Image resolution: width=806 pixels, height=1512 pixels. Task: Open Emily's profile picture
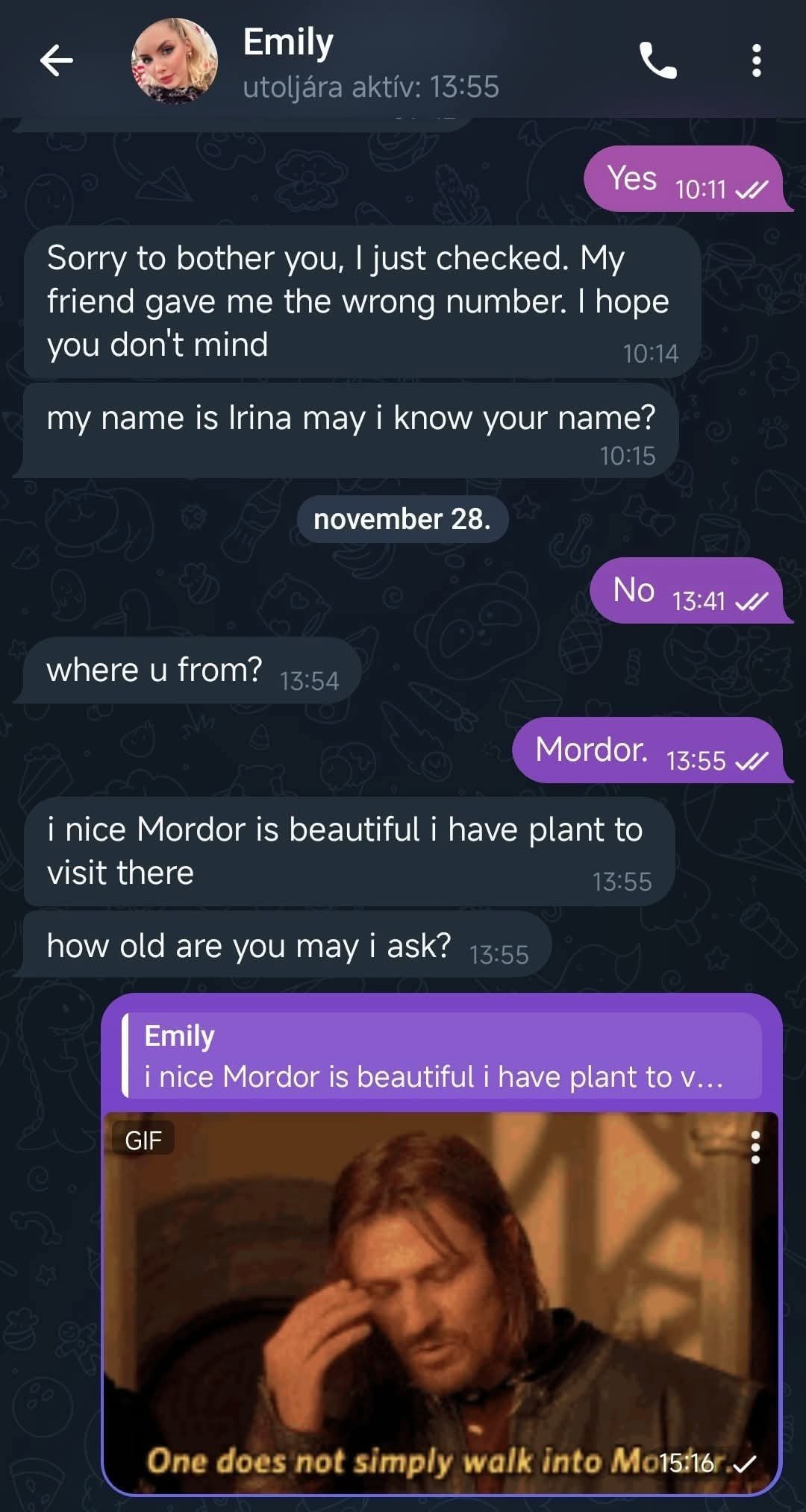[x=175, y=61]
